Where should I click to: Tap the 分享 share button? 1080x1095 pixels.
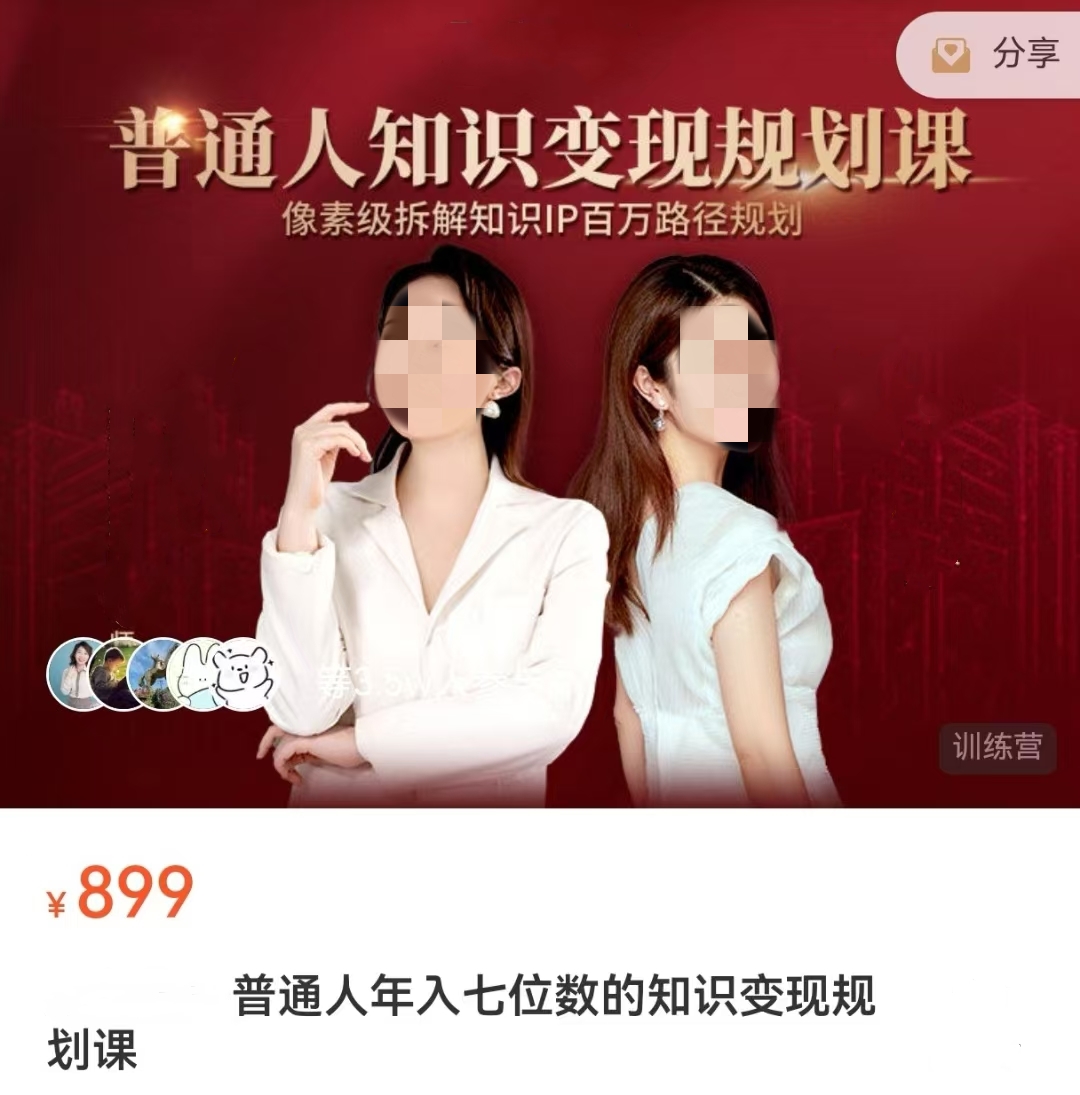pos(995,54)
